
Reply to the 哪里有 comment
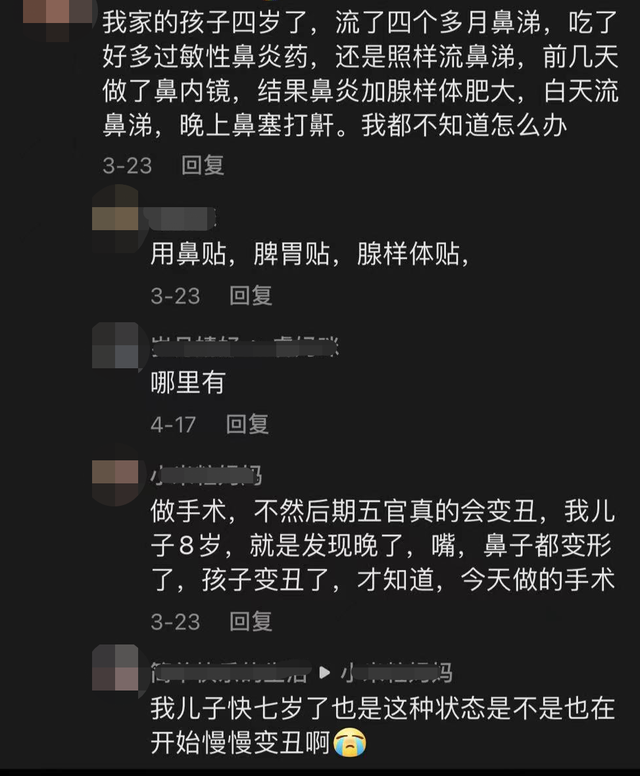coord(247,424)
